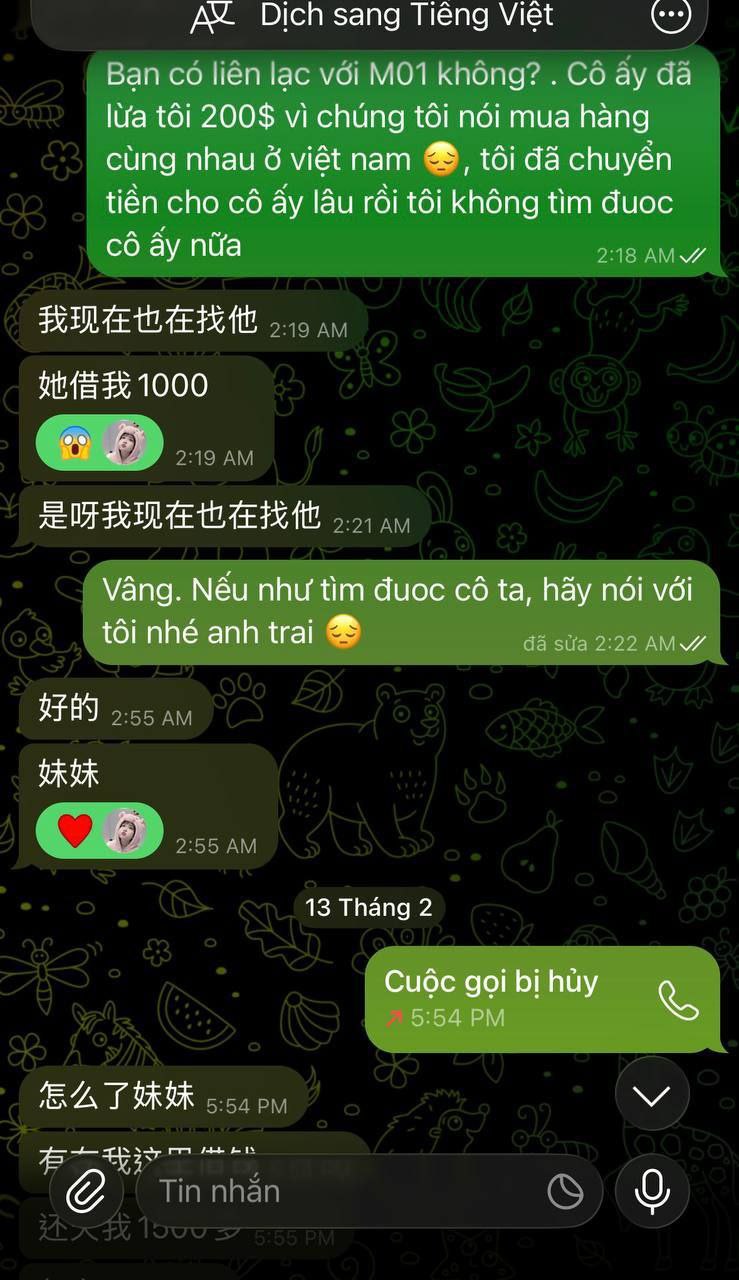The image size is (739, 1280).
Task: Call back from Cuộc gọi bị hủy
Action: point(678,1000)
